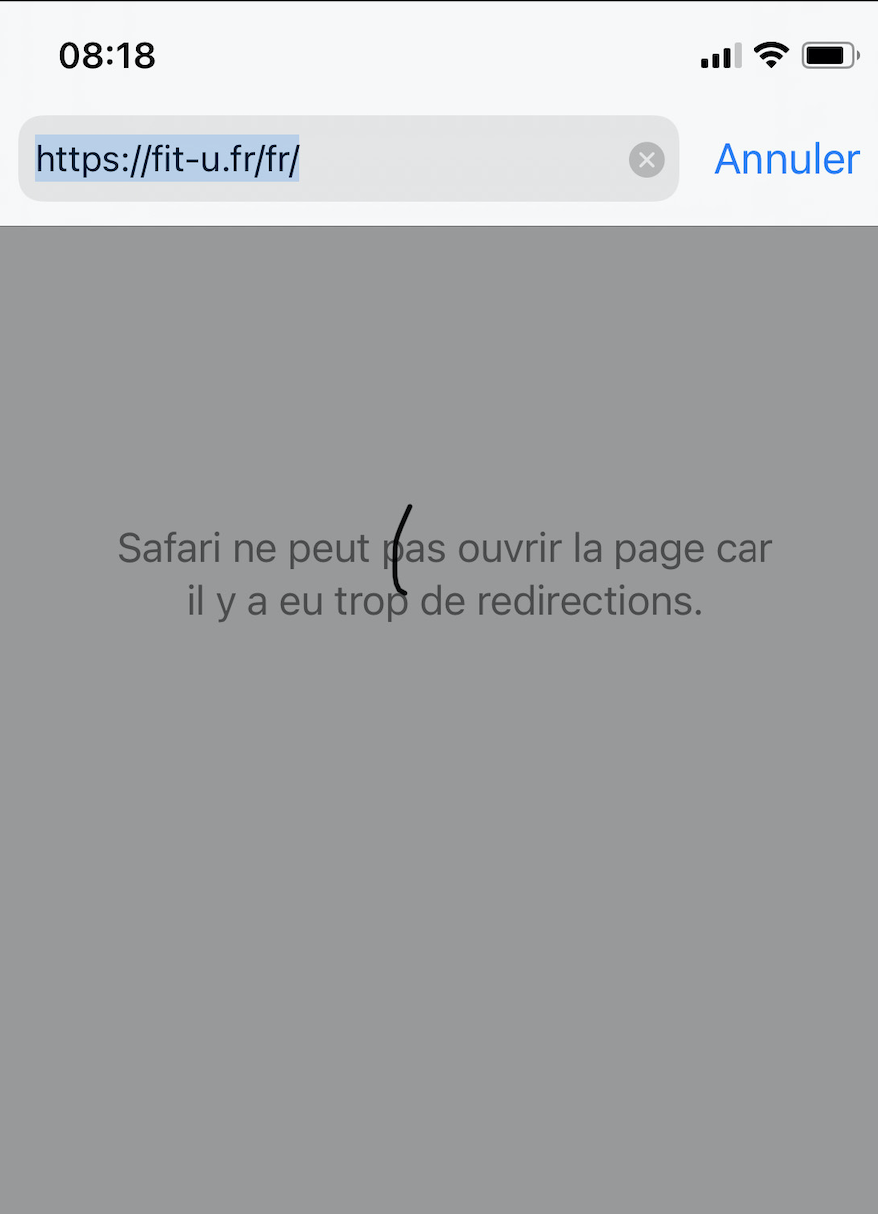Tap Annuler to cancel URL editing
The height and width of the screenshot is (1214, 878).
[x=786, y=160]
